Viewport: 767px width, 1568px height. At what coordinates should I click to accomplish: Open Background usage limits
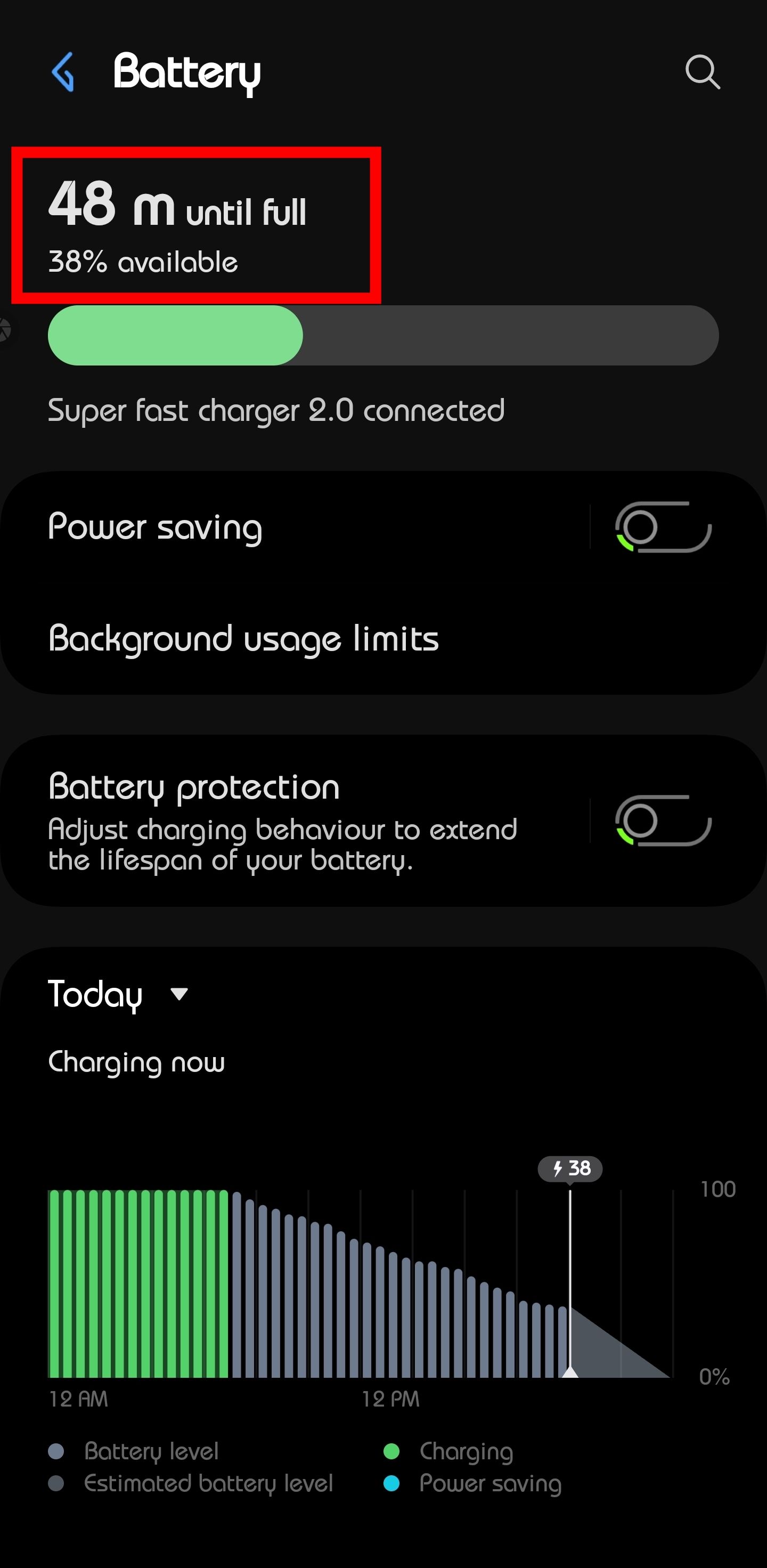[243, 638]
